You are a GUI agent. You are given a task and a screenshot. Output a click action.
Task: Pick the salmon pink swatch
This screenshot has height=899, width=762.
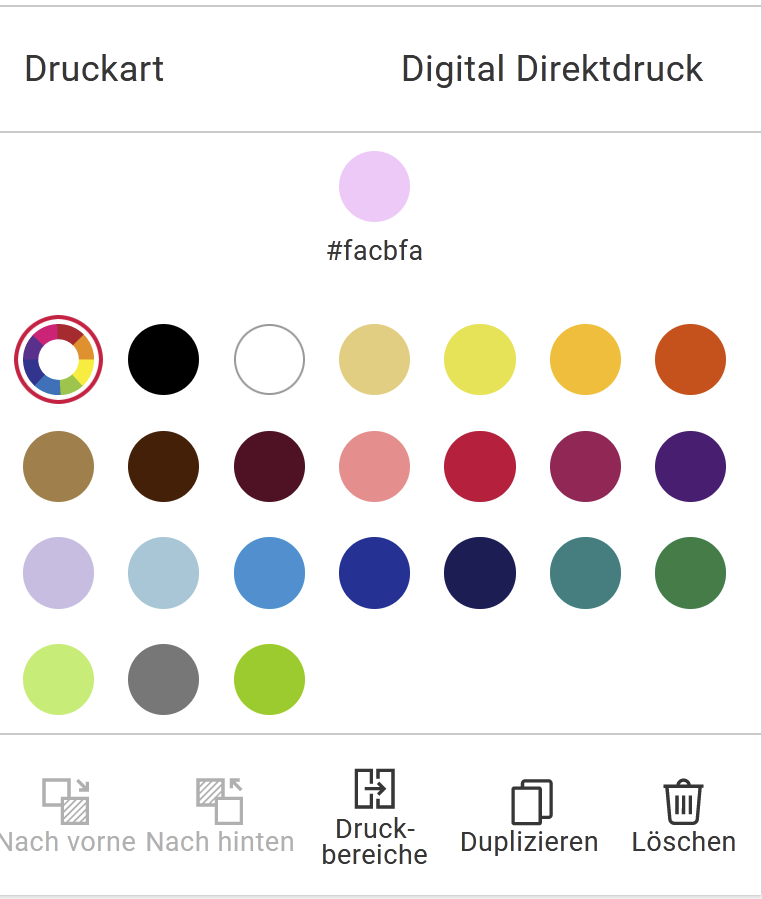tap(374, 466)
